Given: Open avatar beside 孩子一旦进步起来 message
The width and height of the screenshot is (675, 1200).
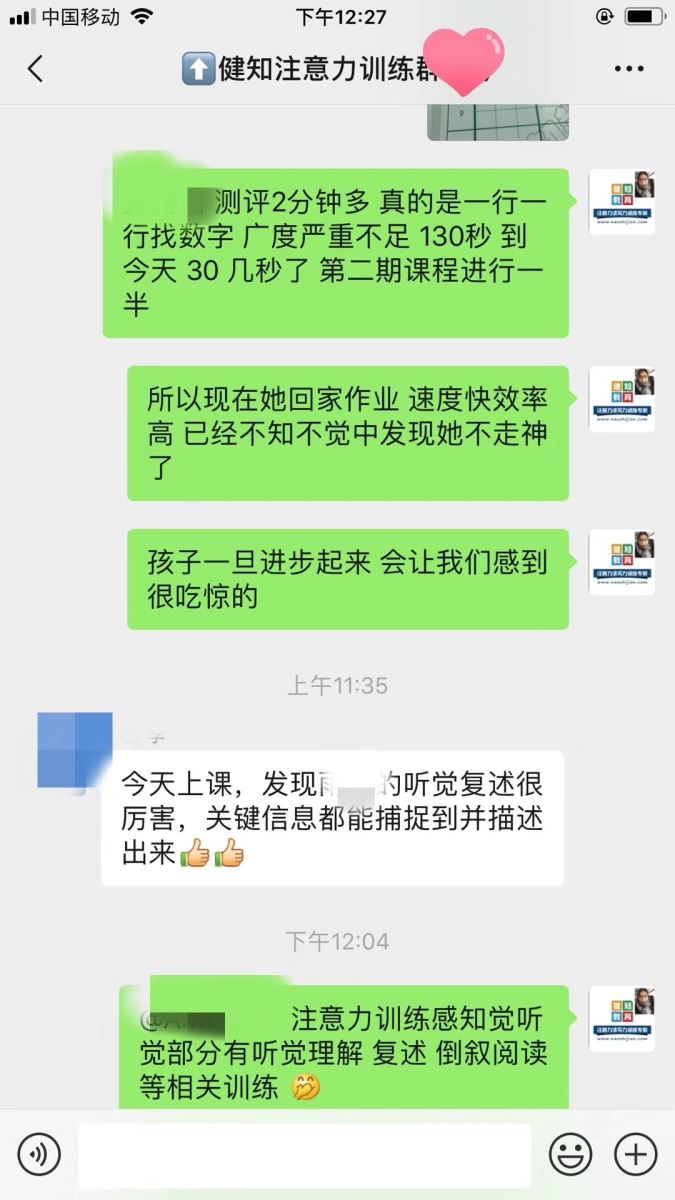Looking at the screenshot, I should pos(621,562).
